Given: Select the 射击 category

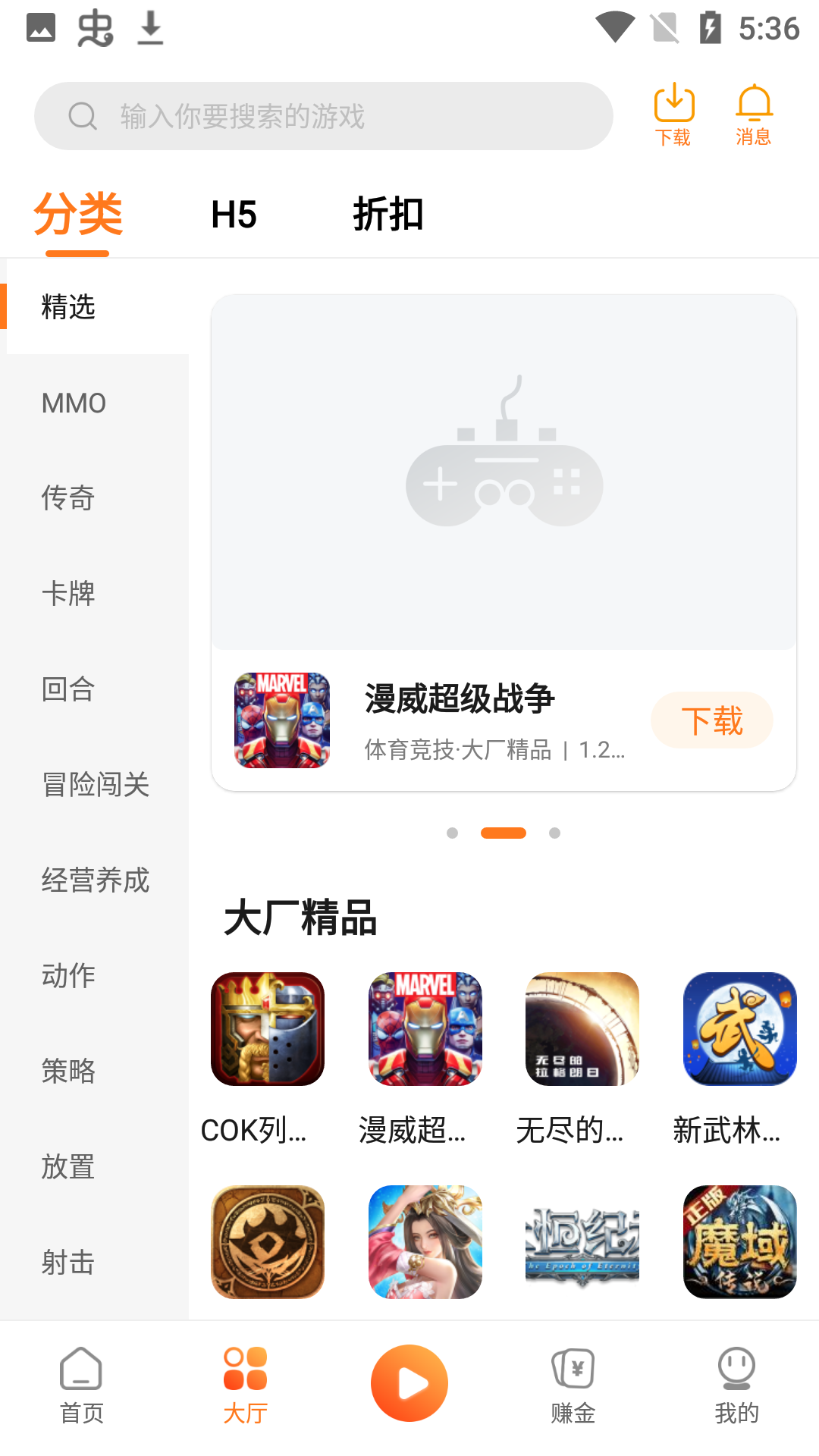Looking at the screenshot, I should tap(67, 1263).
